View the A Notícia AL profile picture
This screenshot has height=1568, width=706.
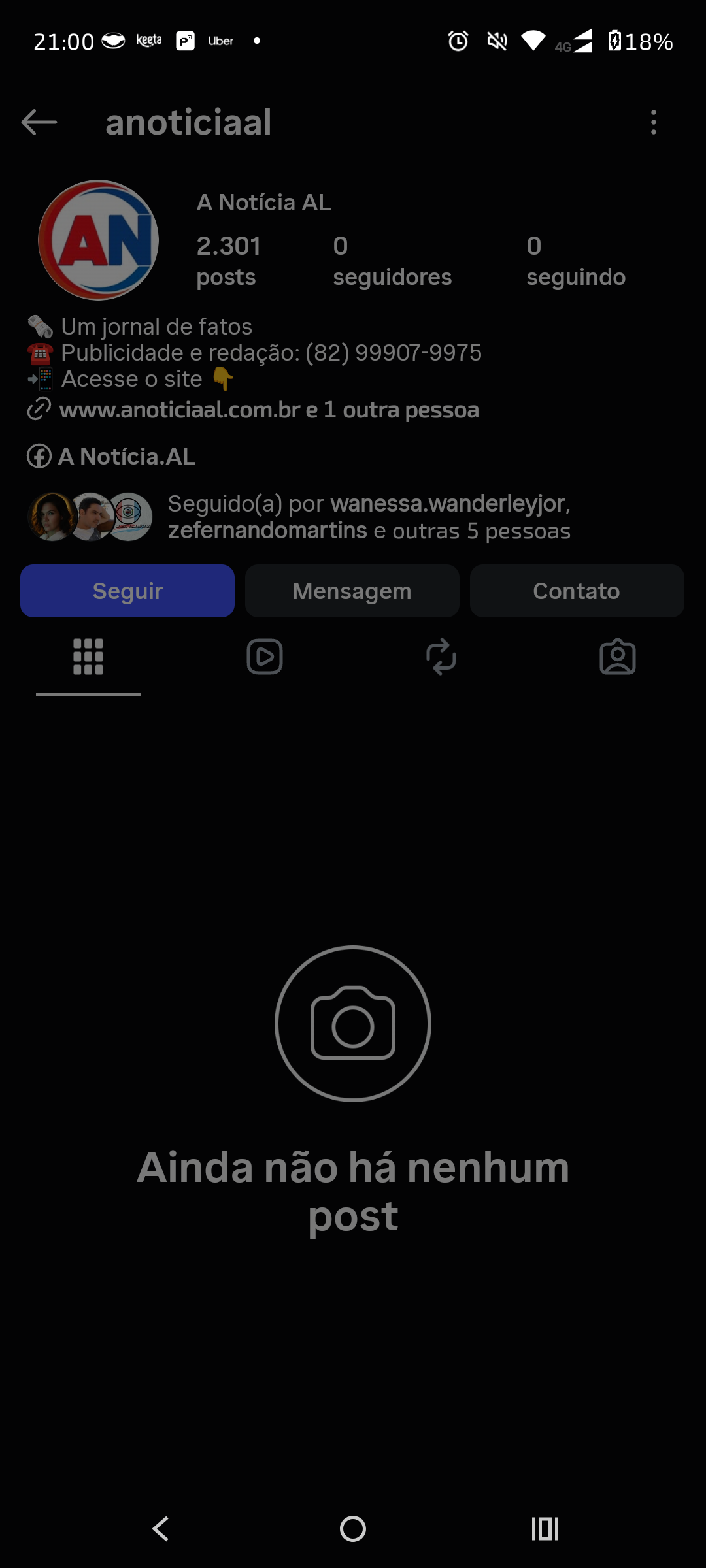(x=99, y=240)
